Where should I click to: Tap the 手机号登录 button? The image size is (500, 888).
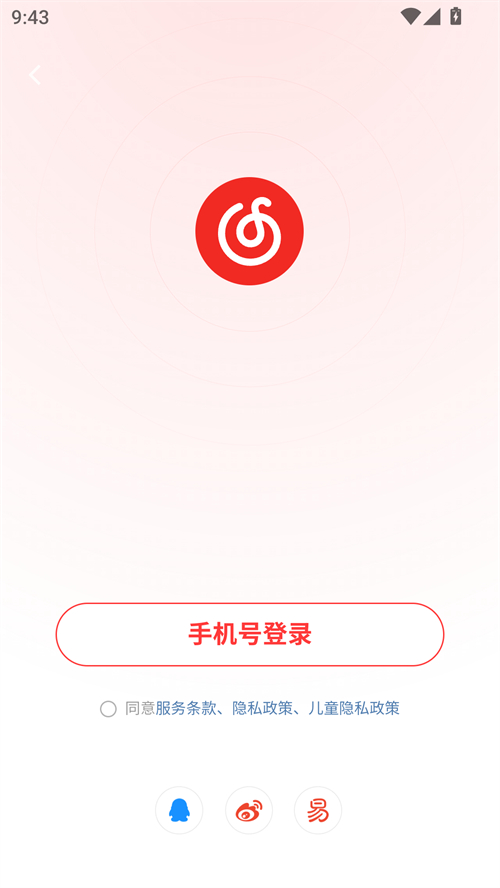click(x=250, y=634)
